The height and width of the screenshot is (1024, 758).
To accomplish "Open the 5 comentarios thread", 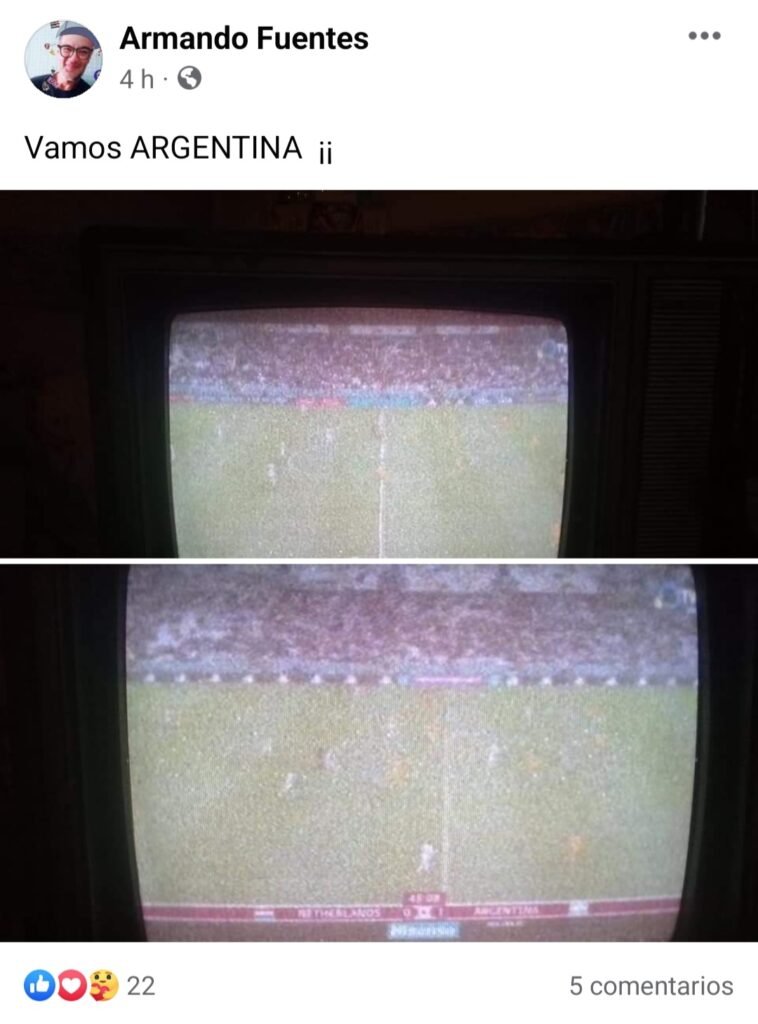I will click(x=651, y=986).
